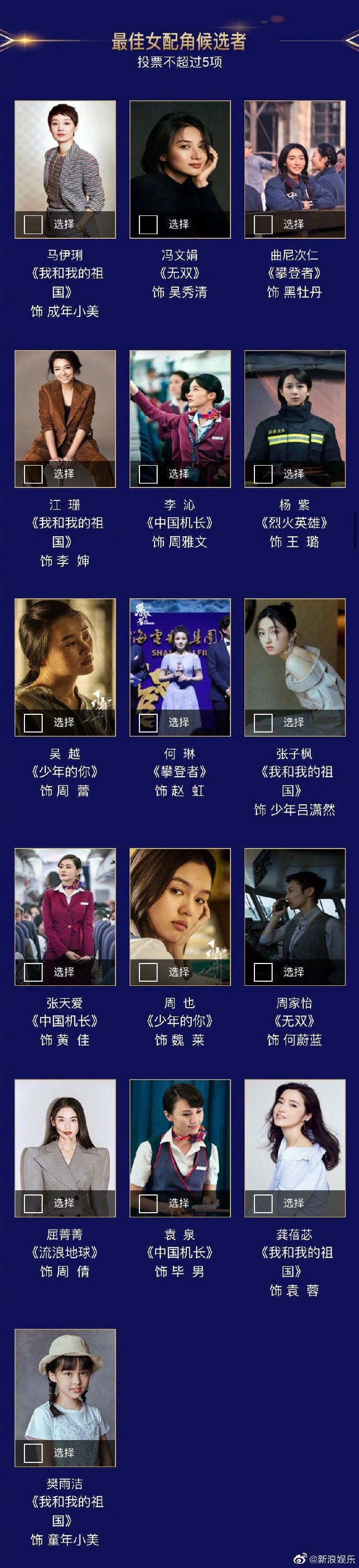The image size is (359, 1568).
Task: Check the 选择 box for 周家怡
Action: coord(263,972)
